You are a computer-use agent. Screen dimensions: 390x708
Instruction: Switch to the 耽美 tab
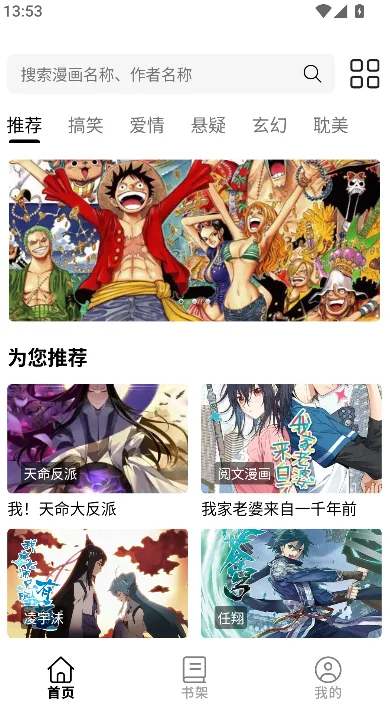coord(331,125)
